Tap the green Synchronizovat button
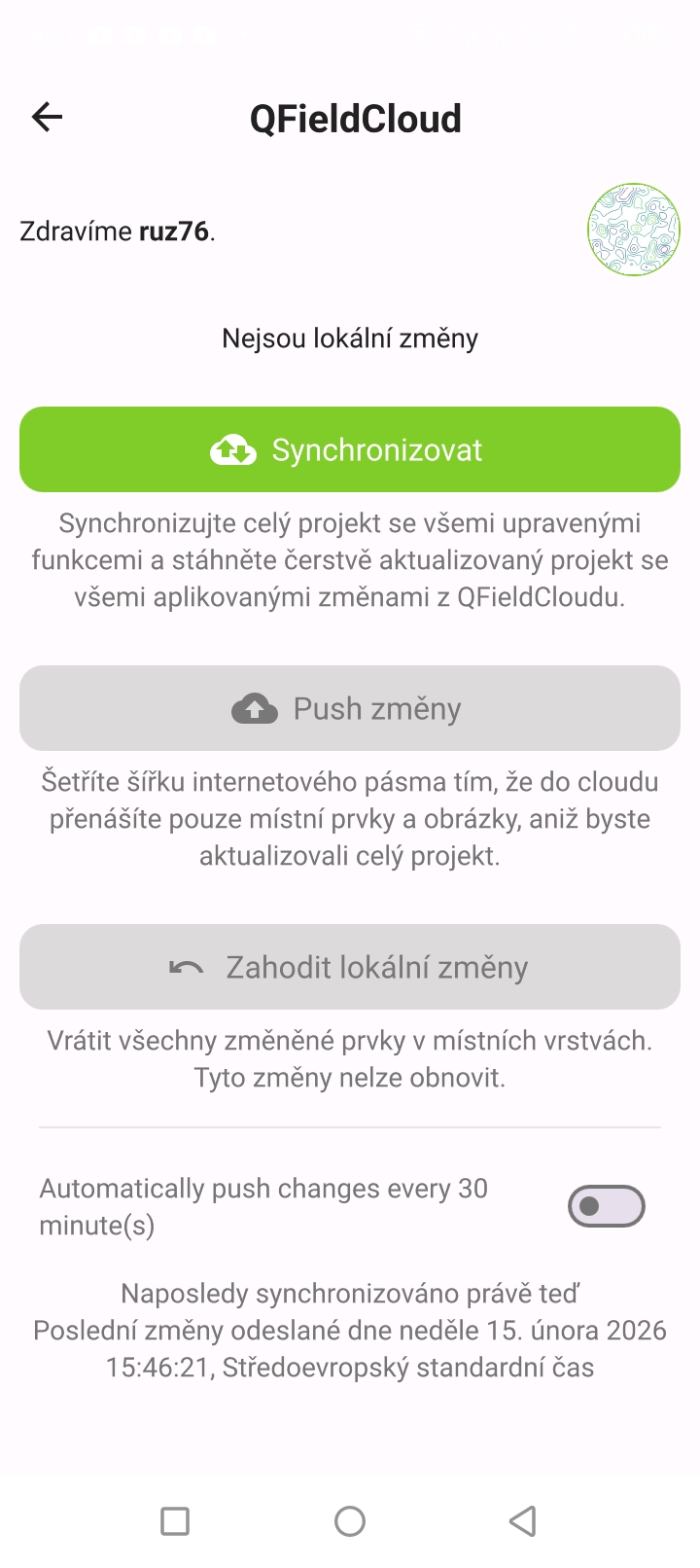Image resolution: width=700 pixels, height=1568 pixels. 350,449
